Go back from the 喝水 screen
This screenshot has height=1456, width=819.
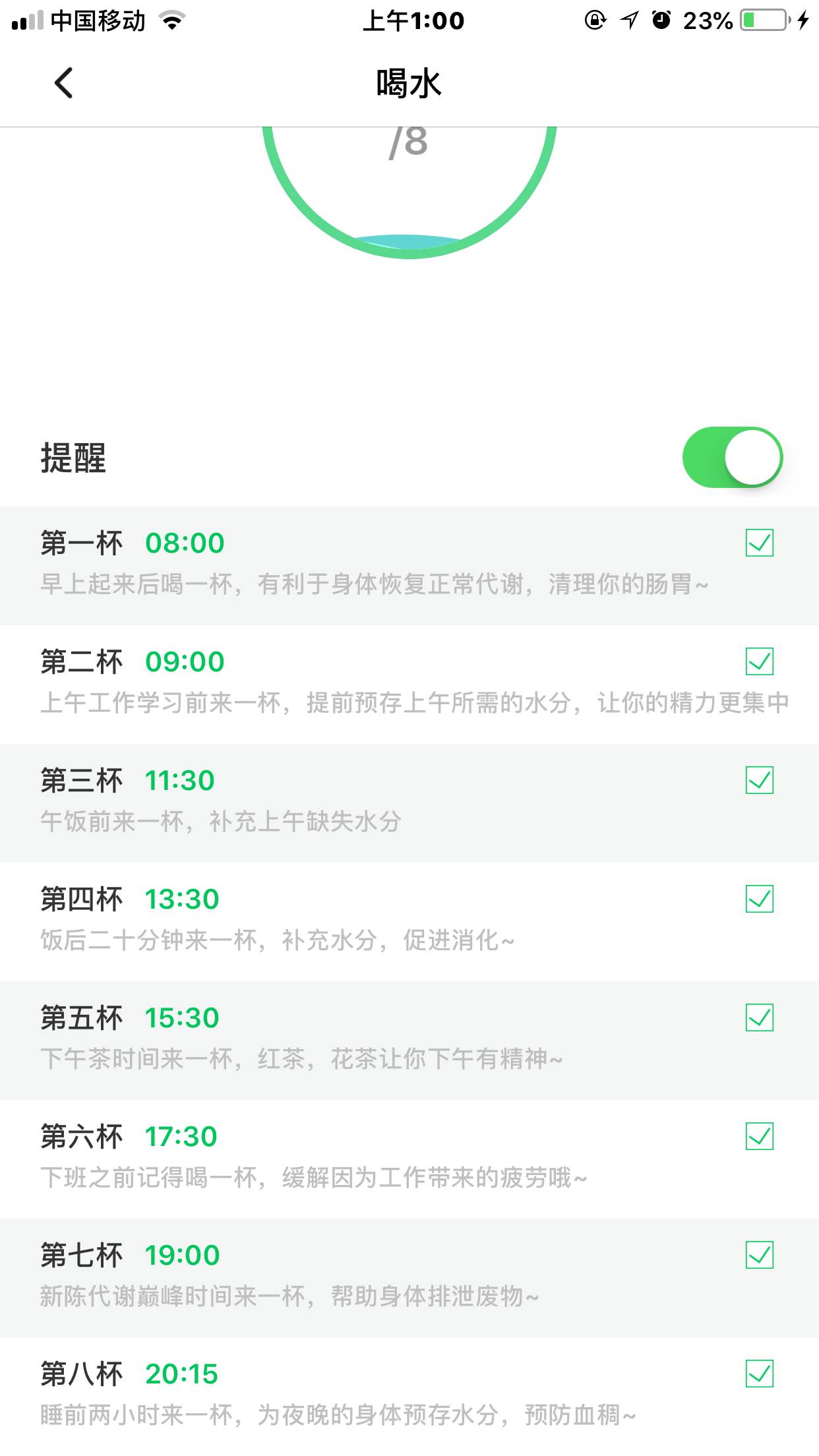(64, 83)
